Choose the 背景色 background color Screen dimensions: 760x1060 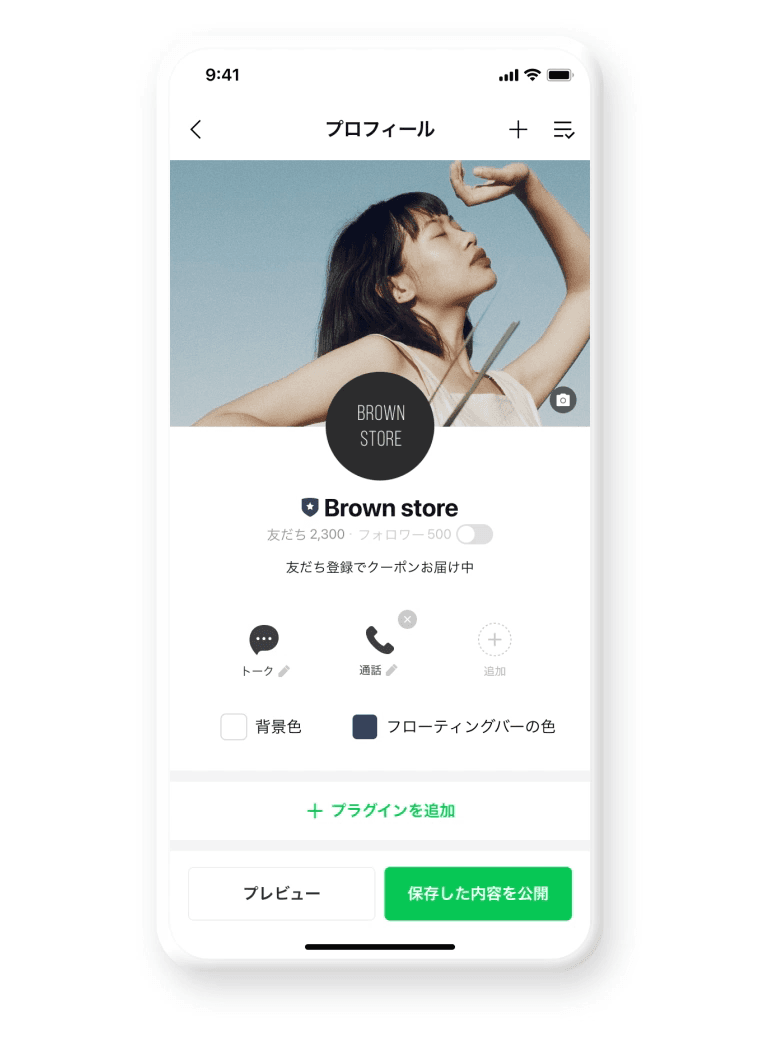[x=234, y=727]
